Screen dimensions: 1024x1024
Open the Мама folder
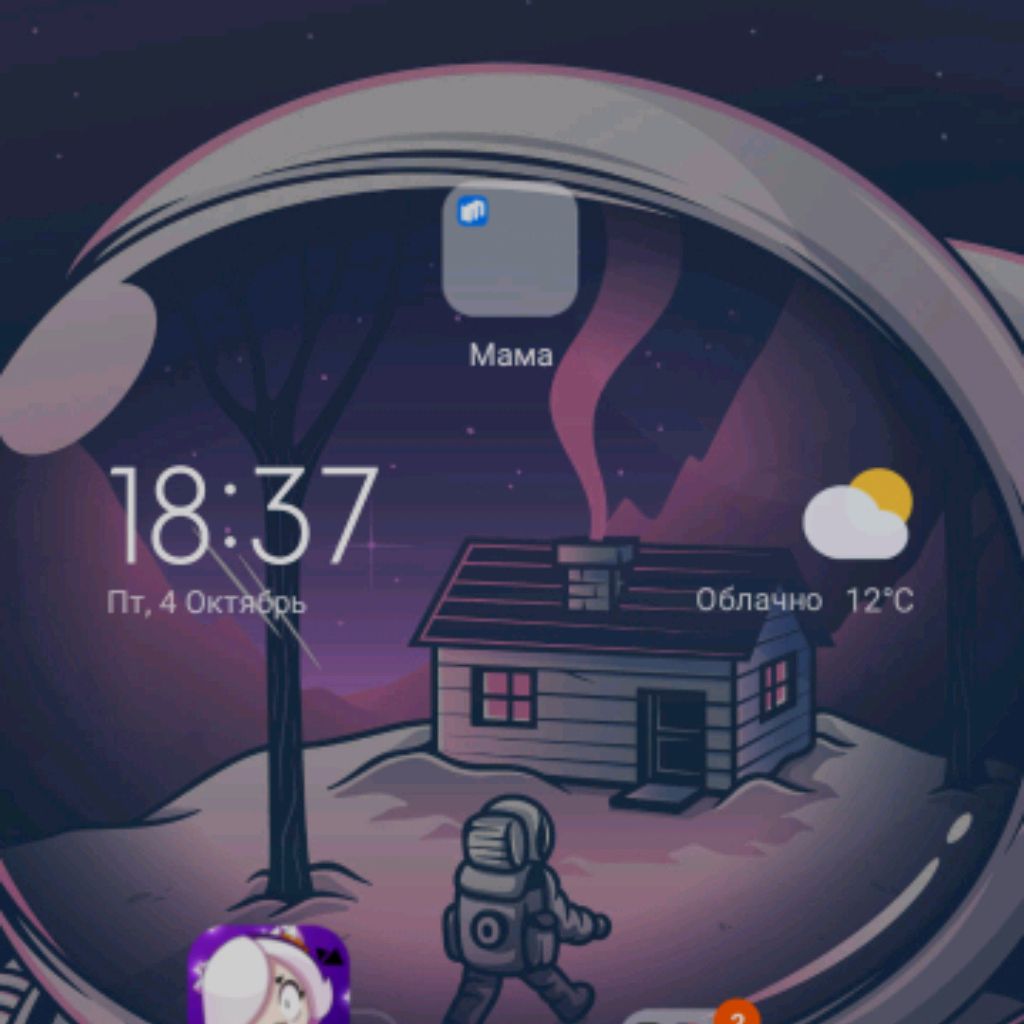510,250
